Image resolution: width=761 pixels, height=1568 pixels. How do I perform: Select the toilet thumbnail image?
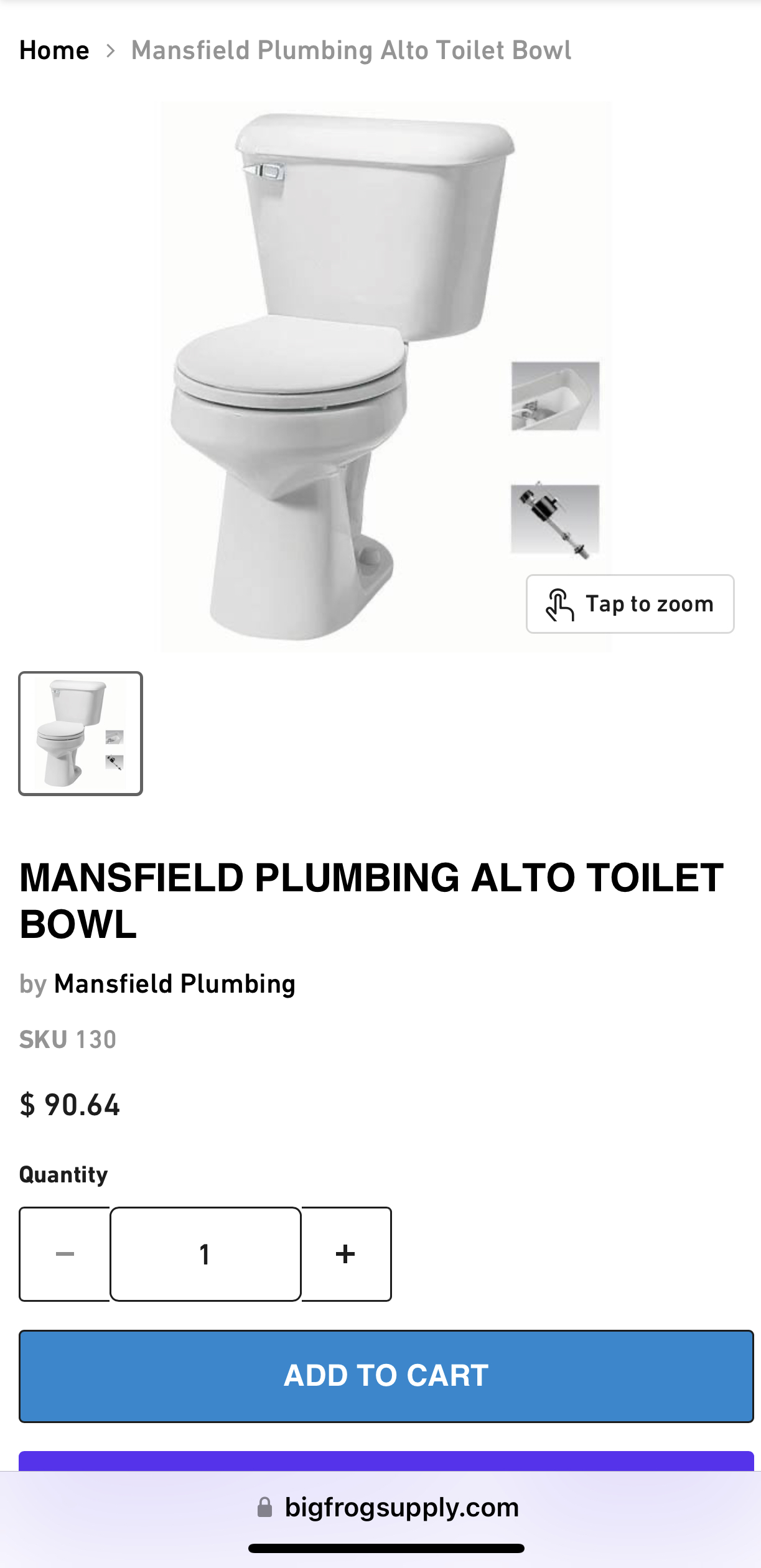click(81, 733)
